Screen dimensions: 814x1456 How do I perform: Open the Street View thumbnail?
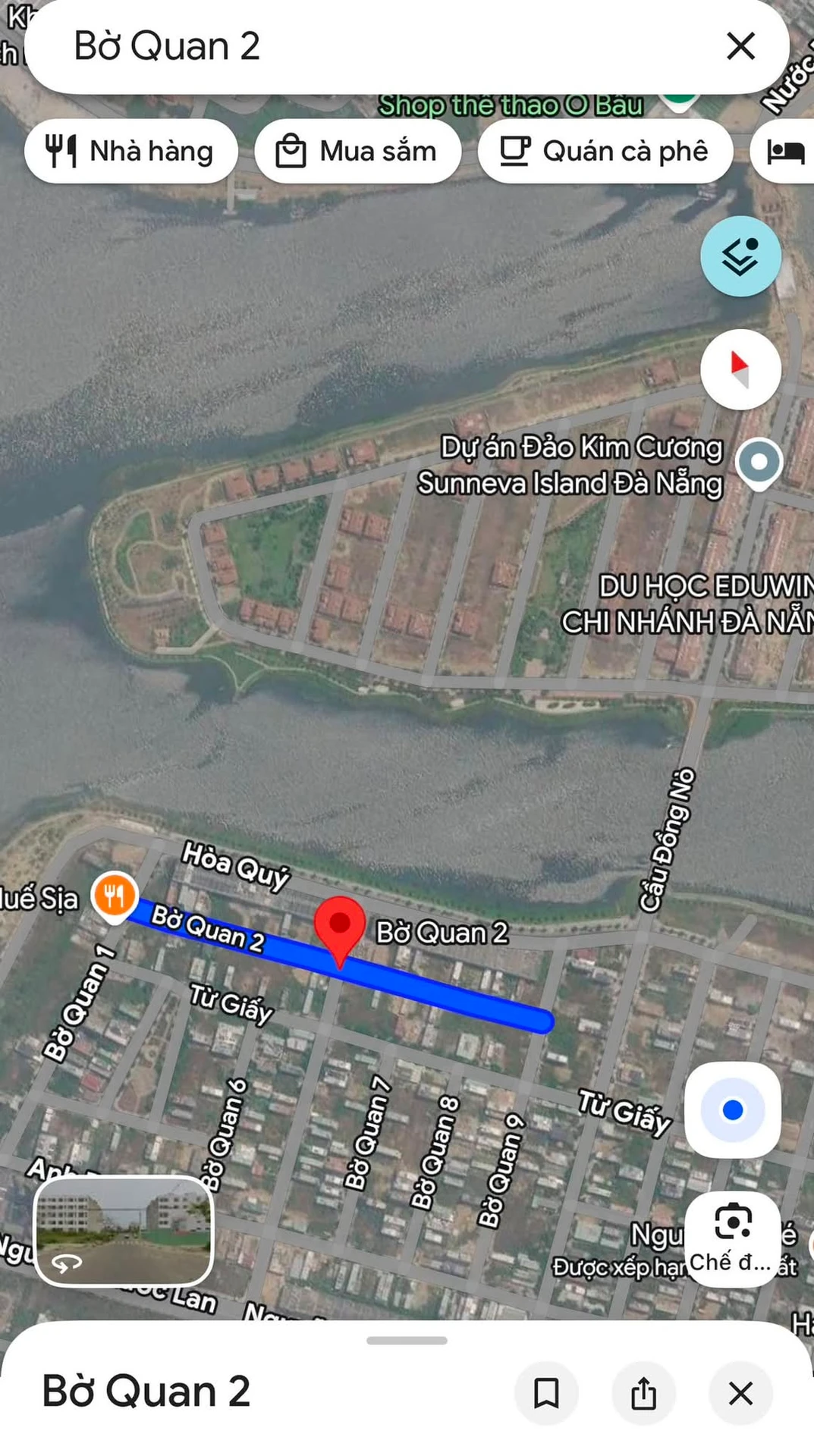[124, 1231]
